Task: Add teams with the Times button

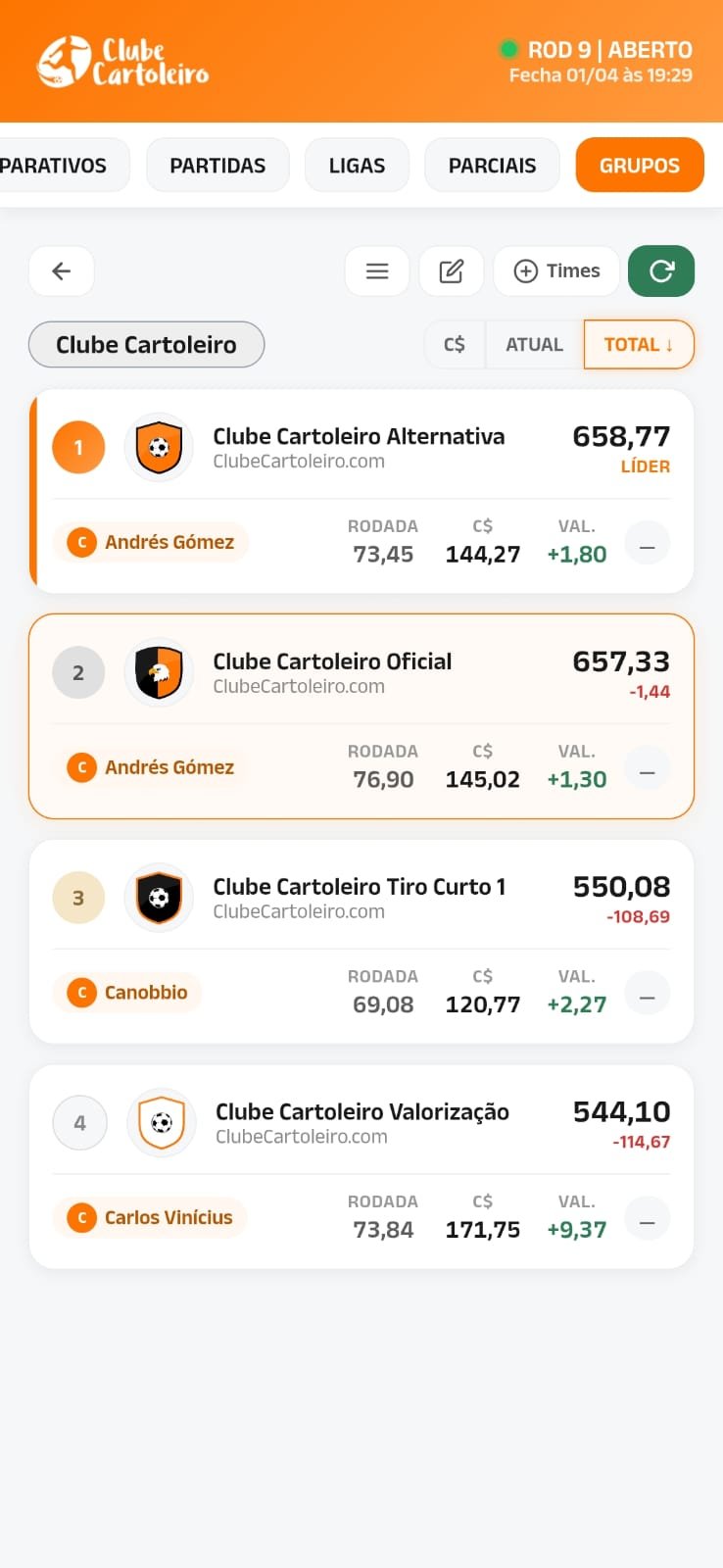Action: (x=556, y=270)
